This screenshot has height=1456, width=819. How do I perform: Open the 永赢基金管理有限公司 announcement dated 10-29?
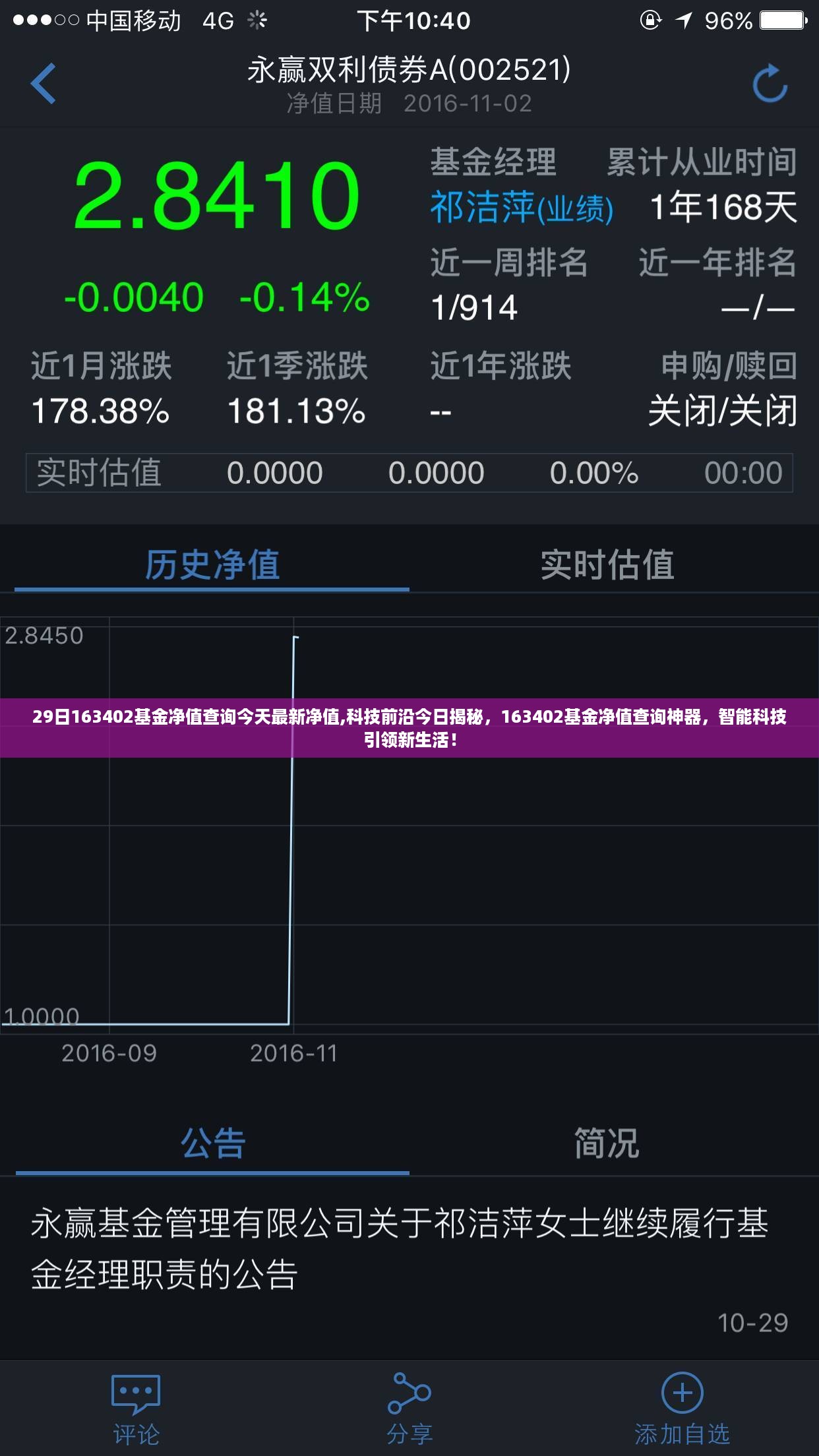[x=400, y=1249]
